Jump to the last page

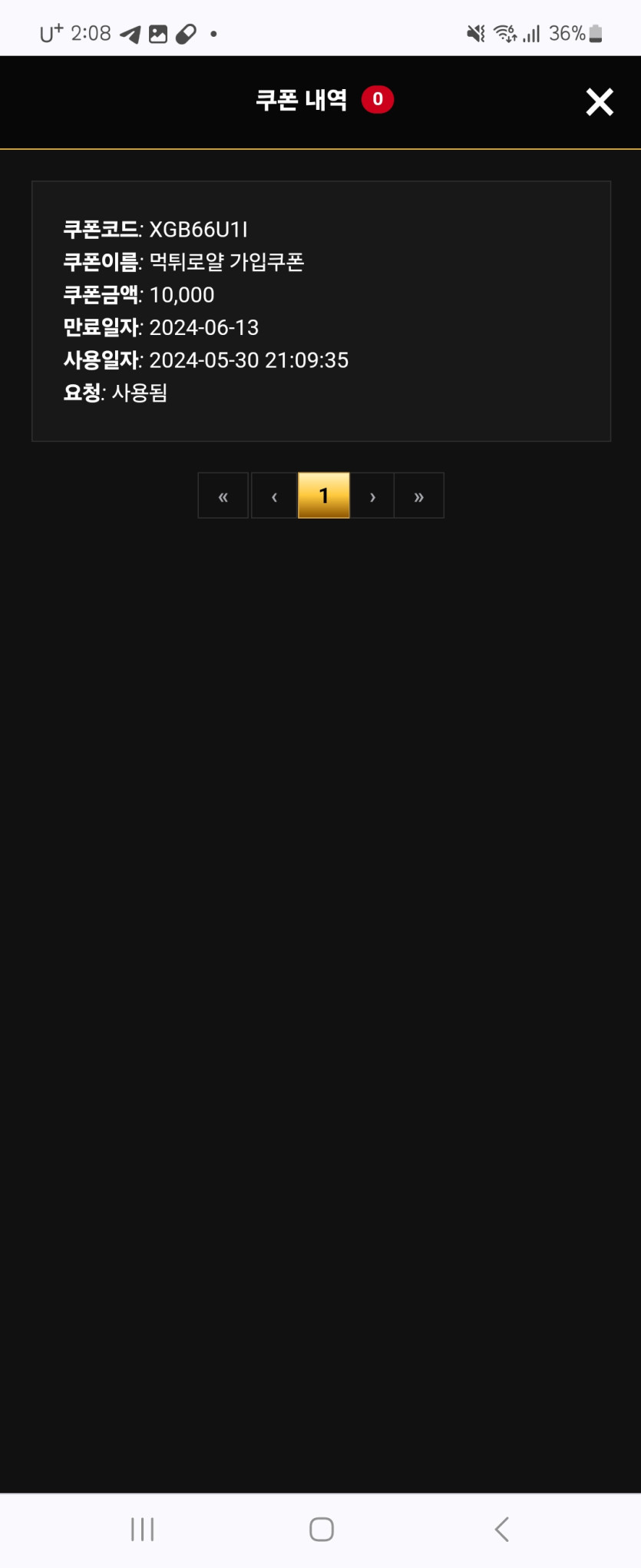[419, 496]
